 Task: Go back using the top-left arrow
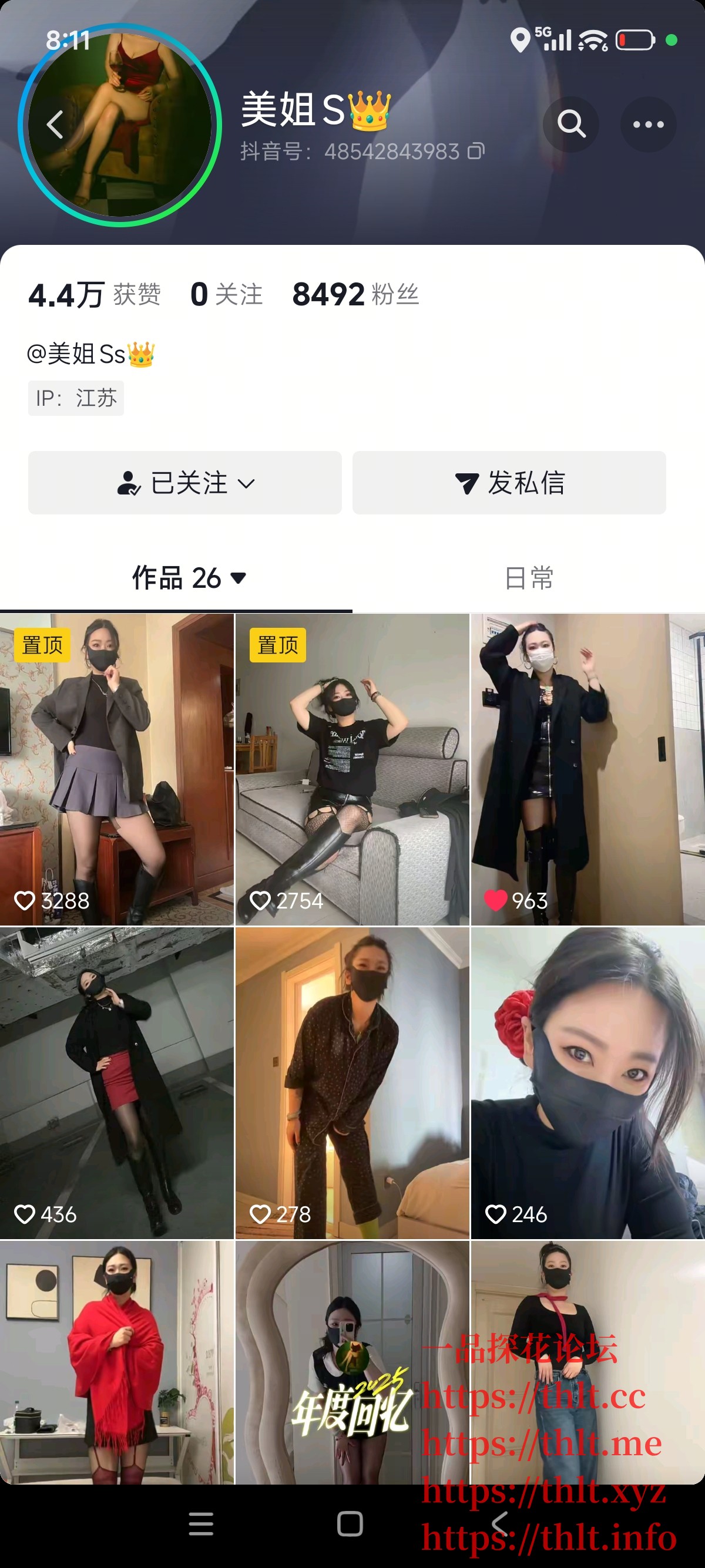pyautogui.click(x=55, y=125)
